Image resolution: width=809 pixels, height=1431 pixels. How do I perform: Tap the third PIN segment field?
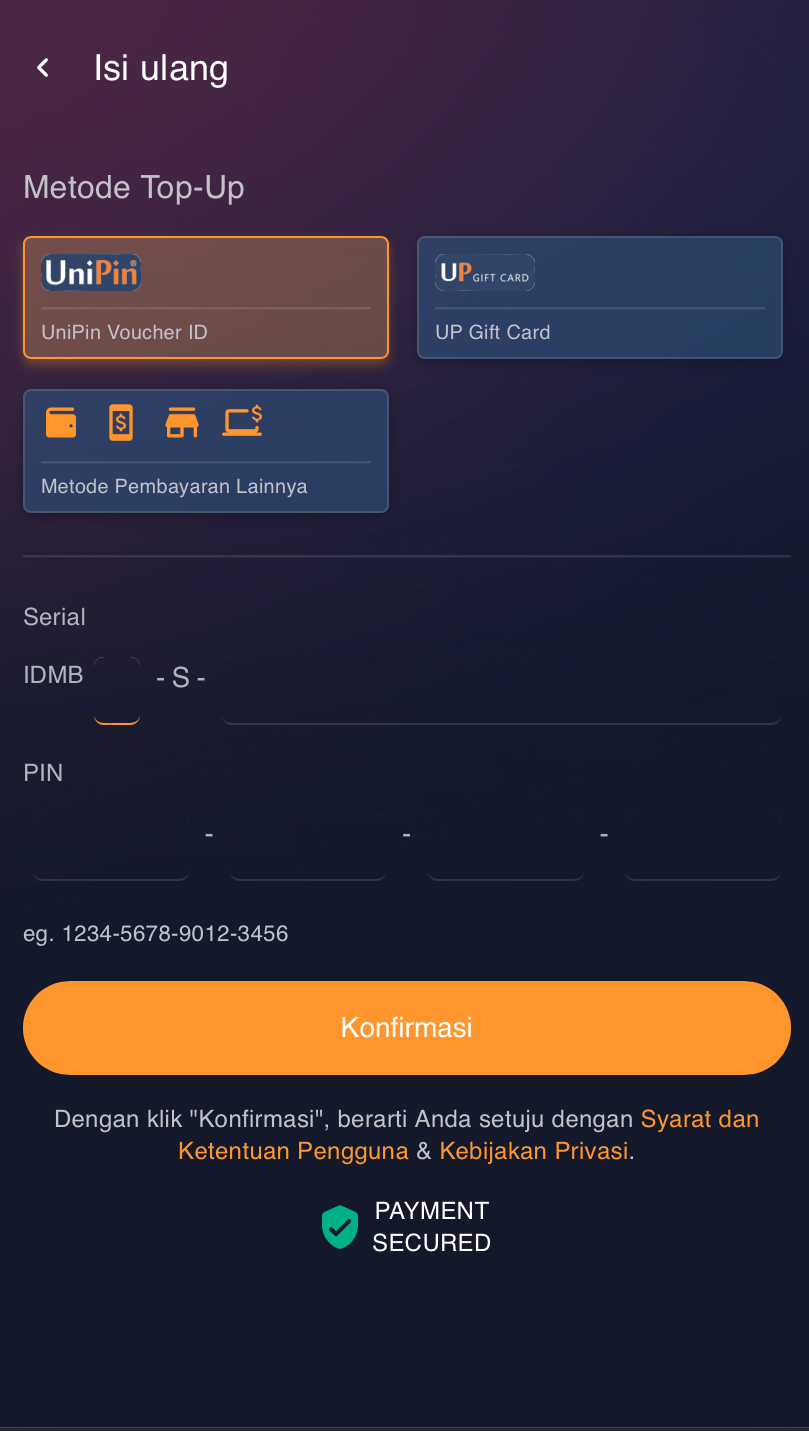point(506,846)
